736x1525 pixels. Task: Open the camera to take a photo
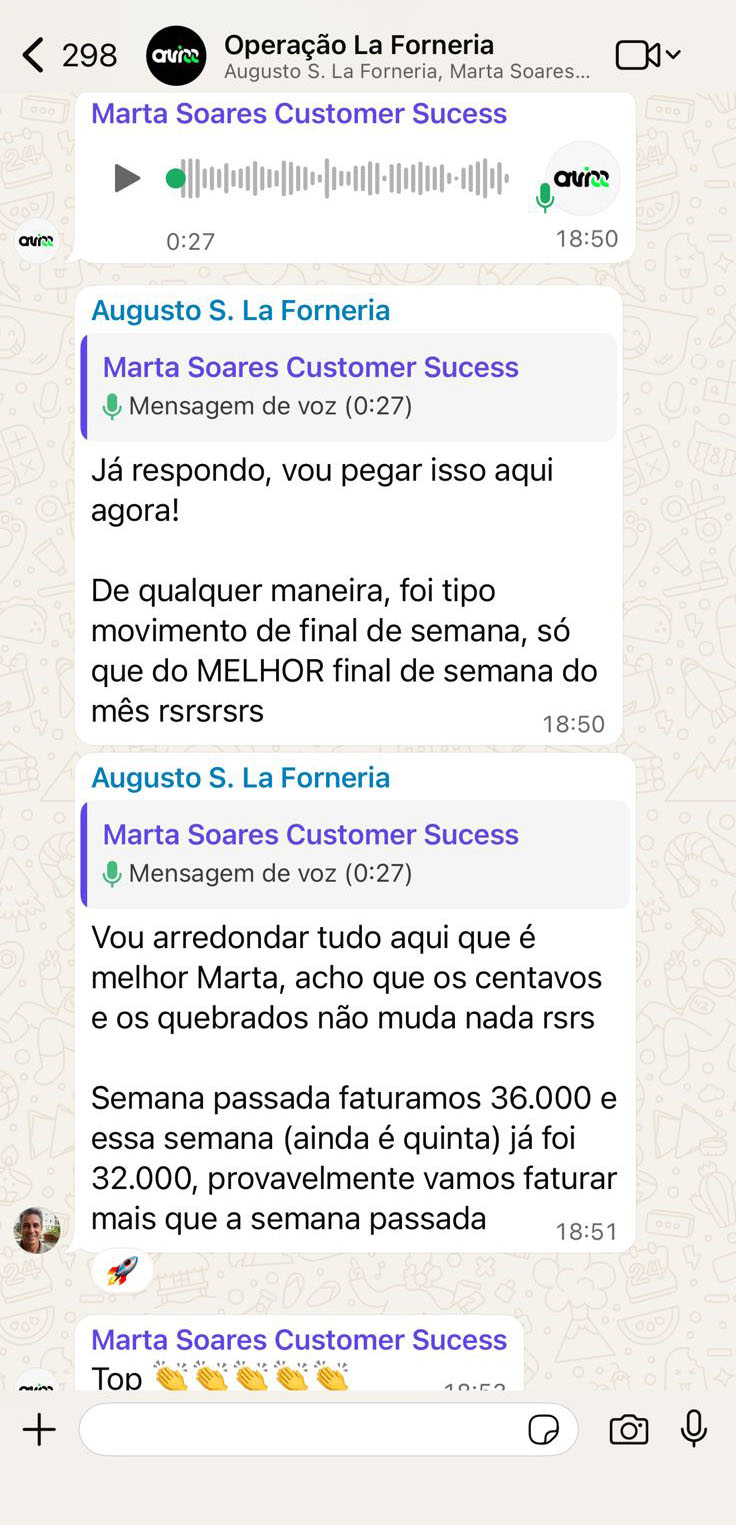(x=628, y=1430)
